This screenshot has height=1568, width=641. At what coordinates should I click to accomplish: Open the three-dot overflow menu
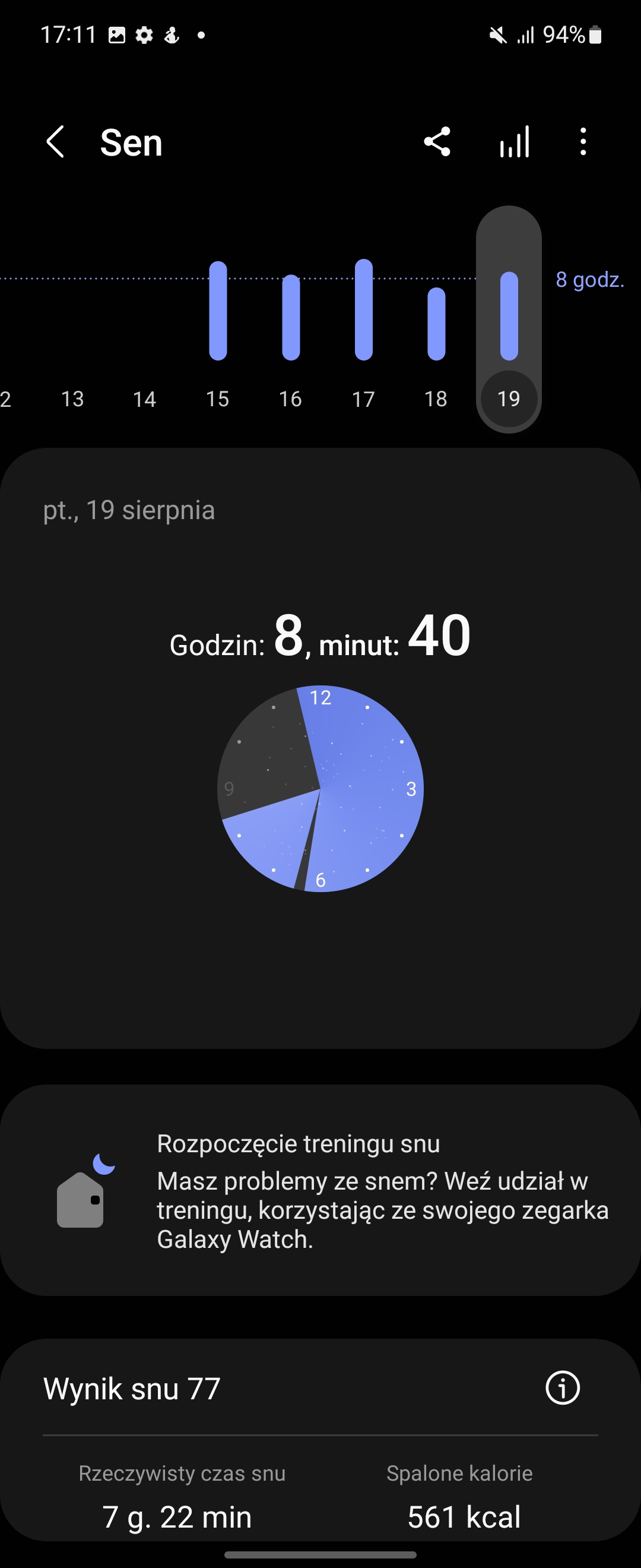pos(583,142)
